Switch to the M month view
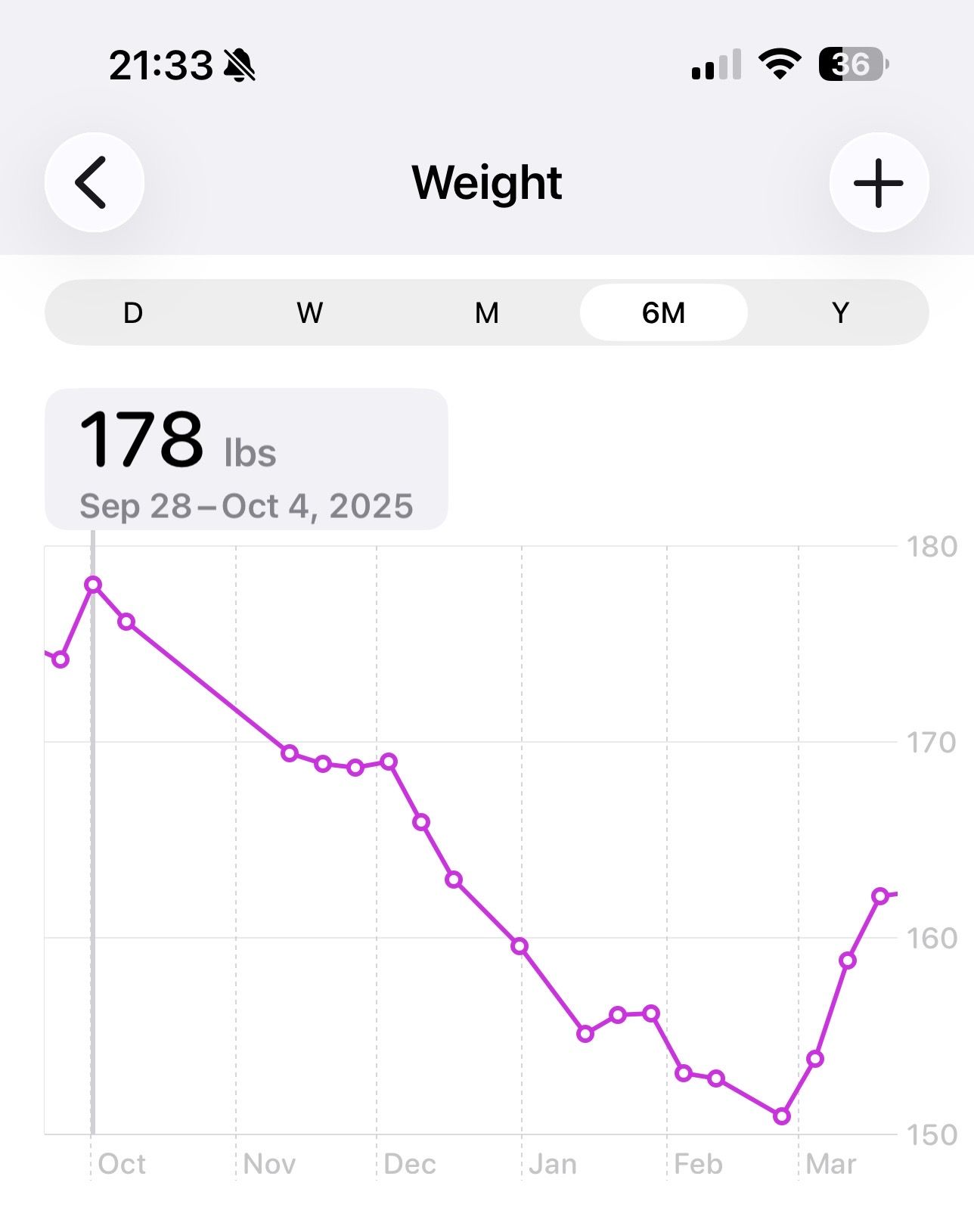The height and width of the screenshot is (1232, 974). tap(486, 312)
